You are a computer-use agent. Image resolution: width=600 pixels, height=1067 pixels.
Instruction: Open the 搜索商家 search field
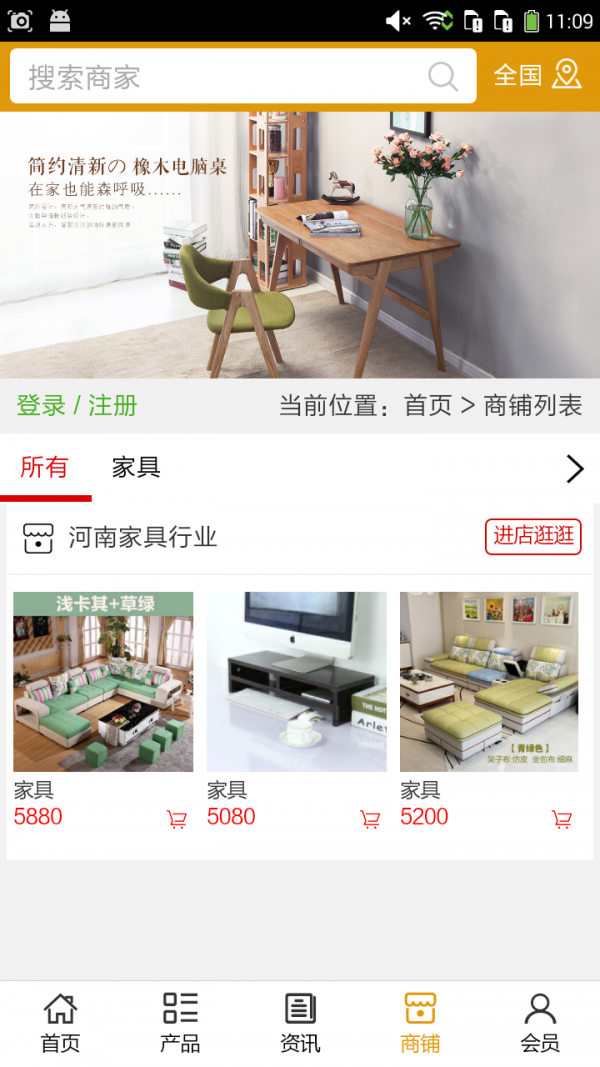(x=220, y=77)
